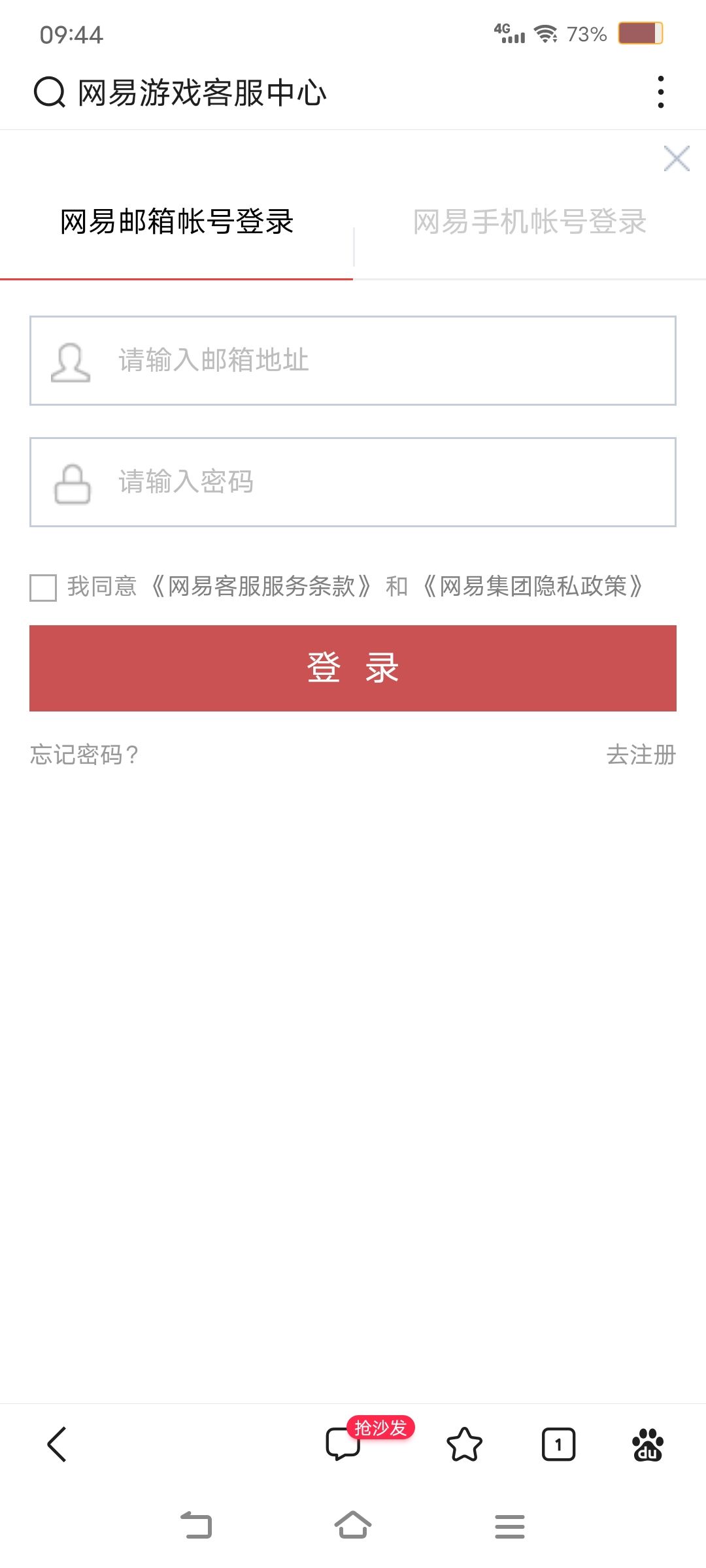Tap the search magnifier icon in the address bar
The image size is (706, 1568).
coord(49,93)
